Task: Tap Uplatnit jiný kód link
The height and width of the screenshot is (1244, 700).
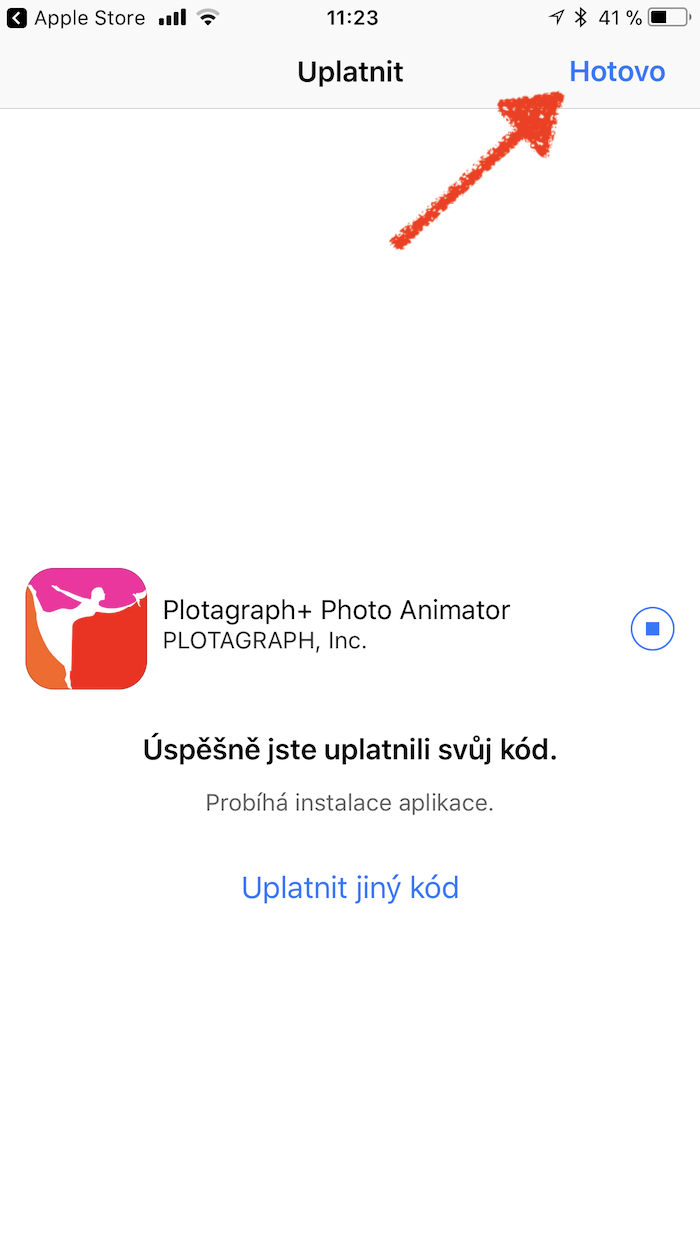Action: coord(350,887)
